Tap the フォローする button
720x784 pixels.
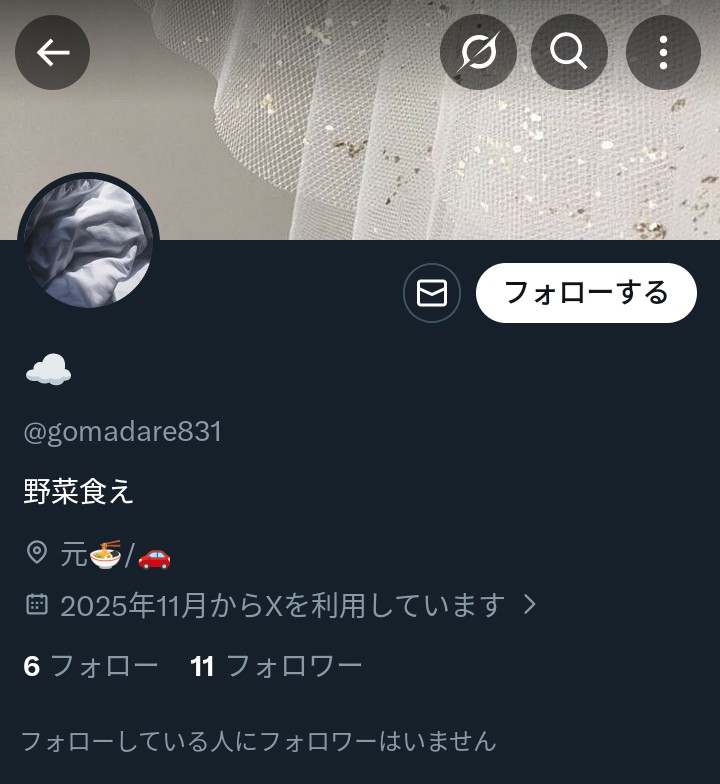pyautogui.click(x=586, y=293)
